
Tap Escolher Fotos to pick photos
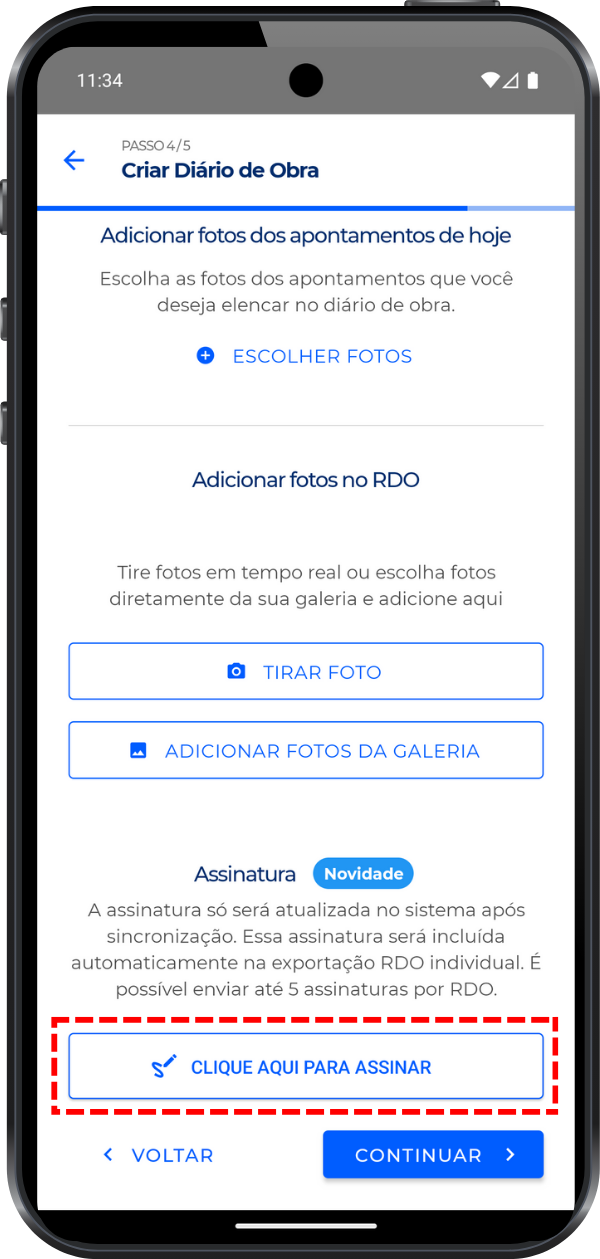point(305,356)
